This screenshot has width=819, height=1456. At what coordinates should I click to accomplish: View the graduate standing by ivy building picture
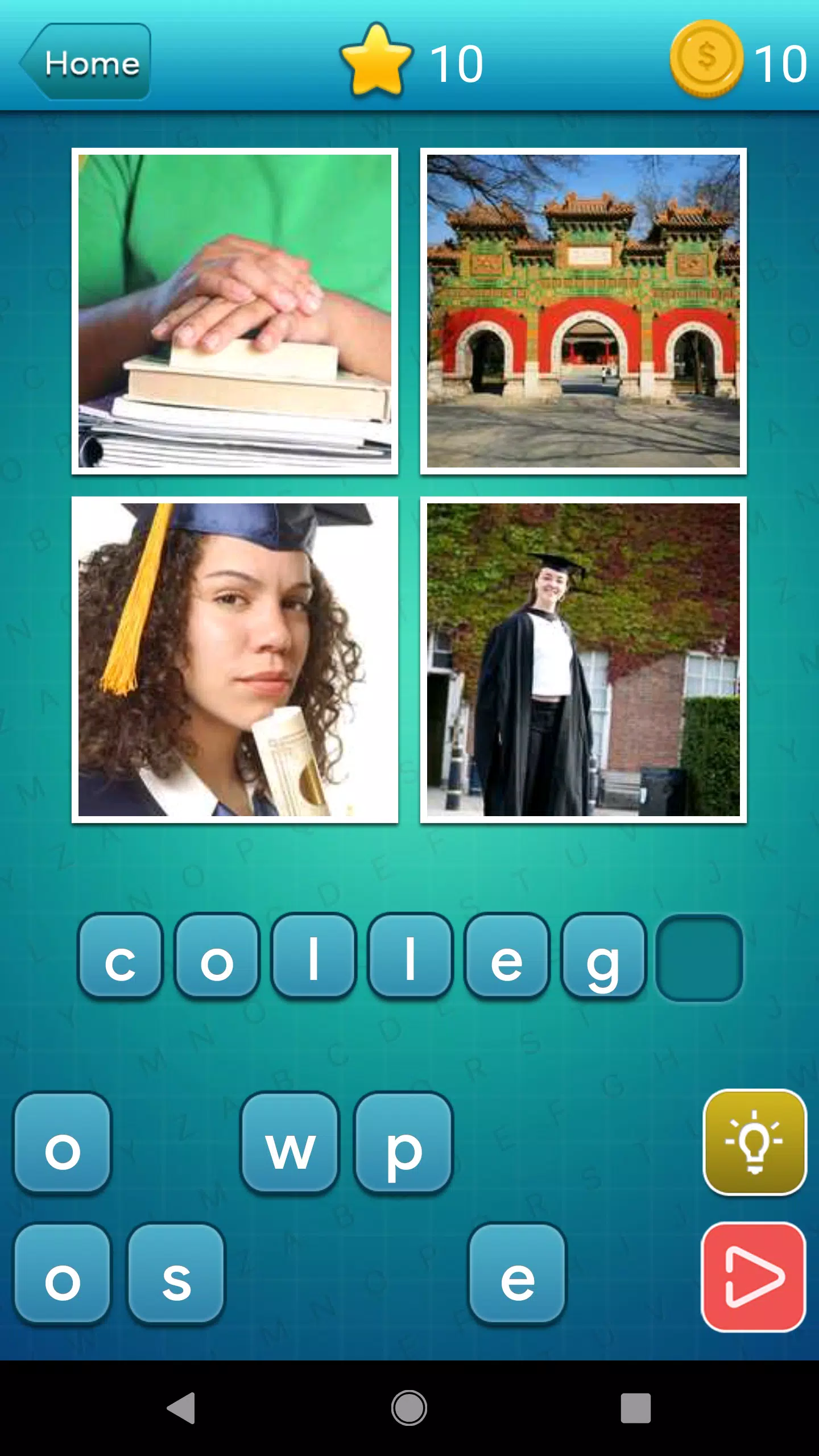click(583, 660)
